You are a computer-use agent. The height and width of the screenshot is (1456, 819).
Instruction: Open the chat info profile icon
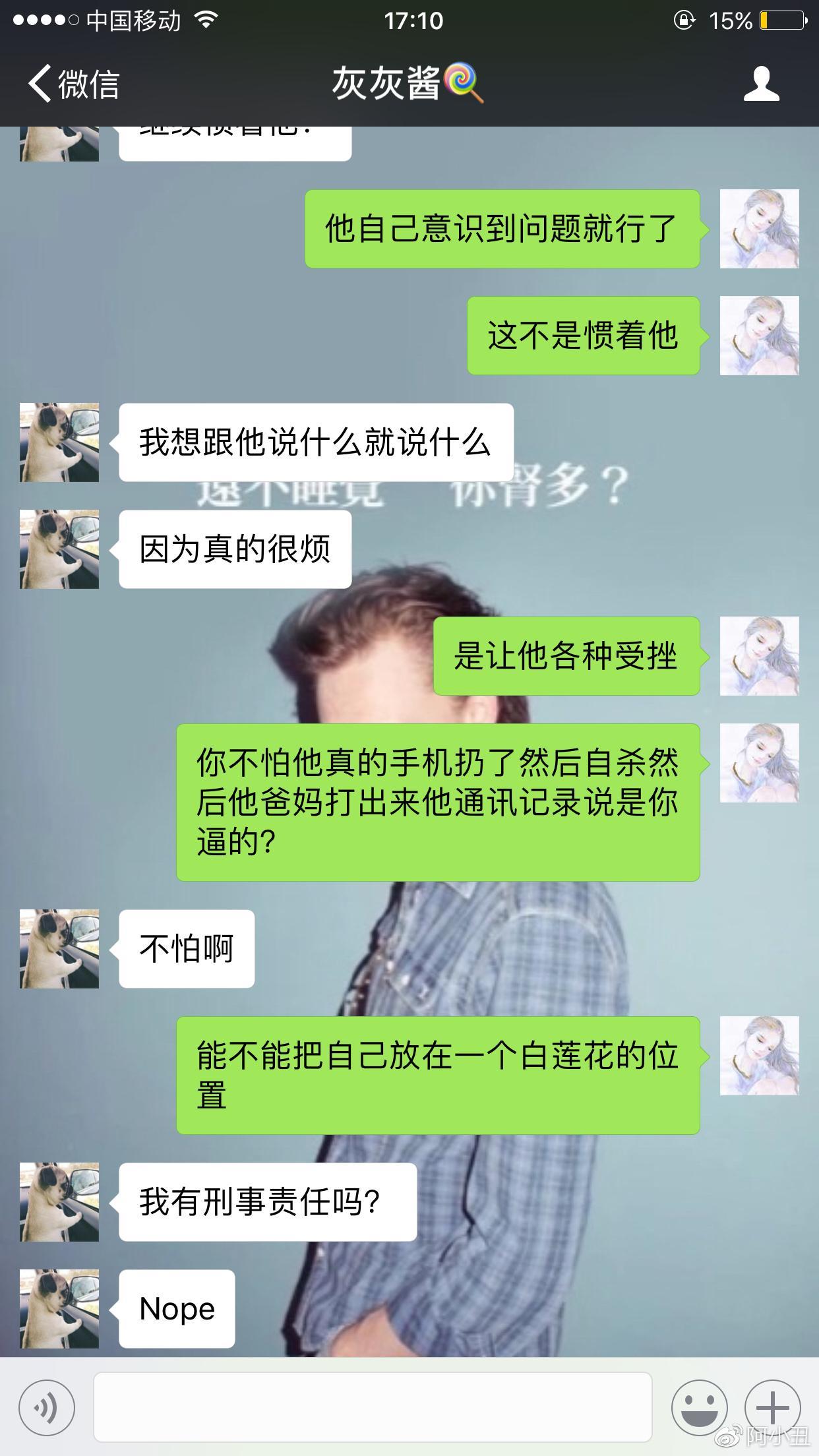coord(761,84)
